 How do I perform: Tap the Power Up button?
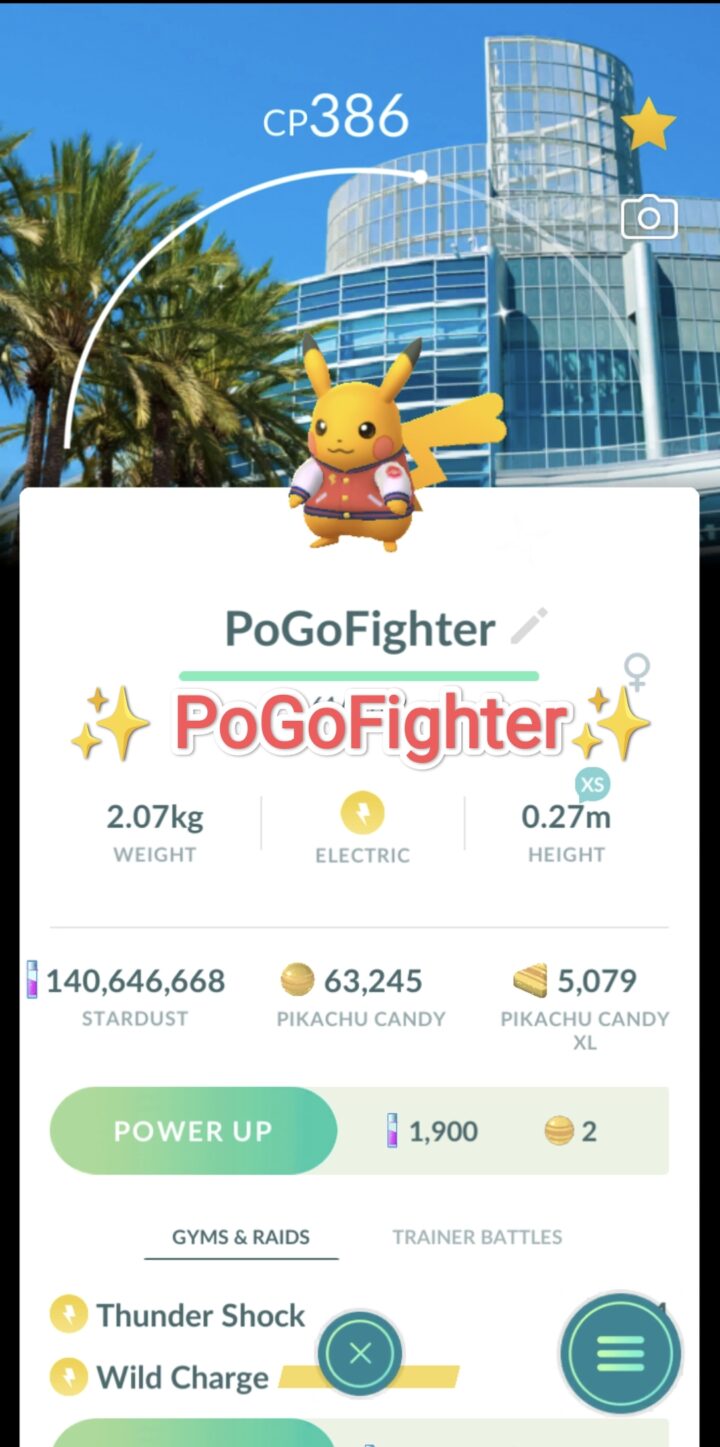tap(193, 1131)
